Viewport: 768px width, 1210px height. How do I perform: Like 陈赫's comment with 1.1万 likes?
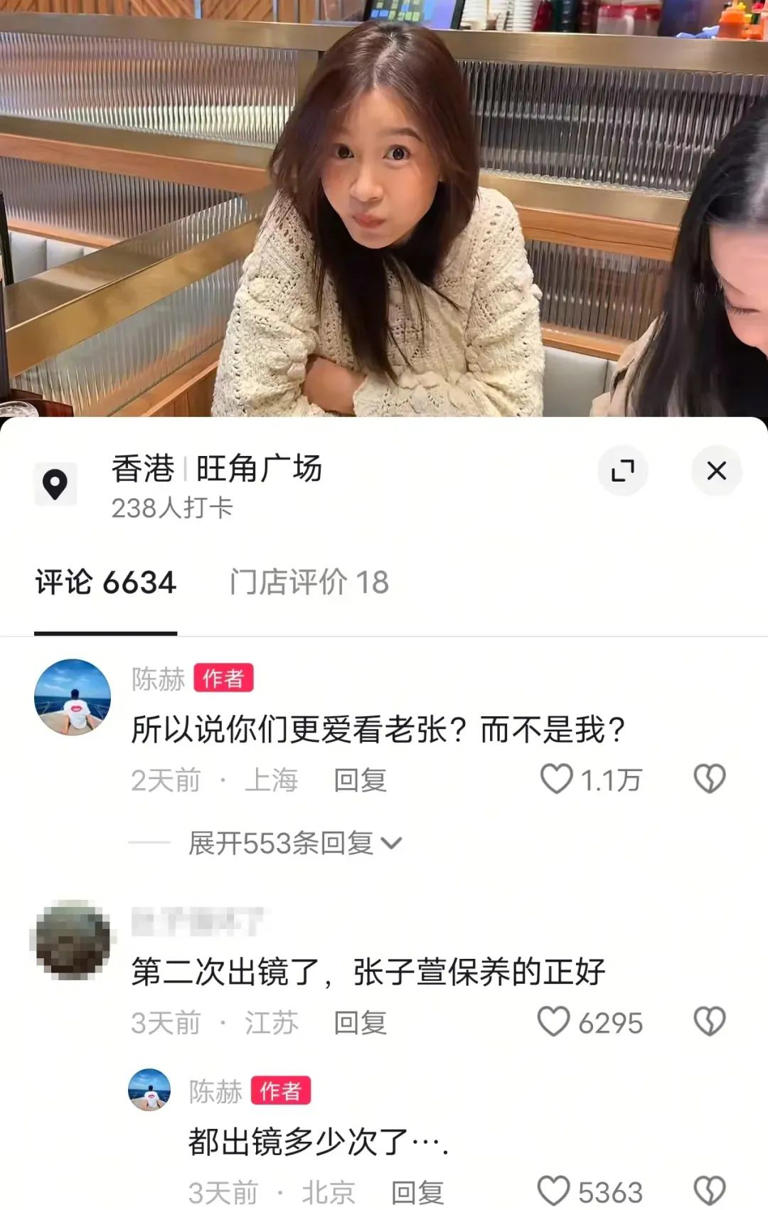(557, 779)
